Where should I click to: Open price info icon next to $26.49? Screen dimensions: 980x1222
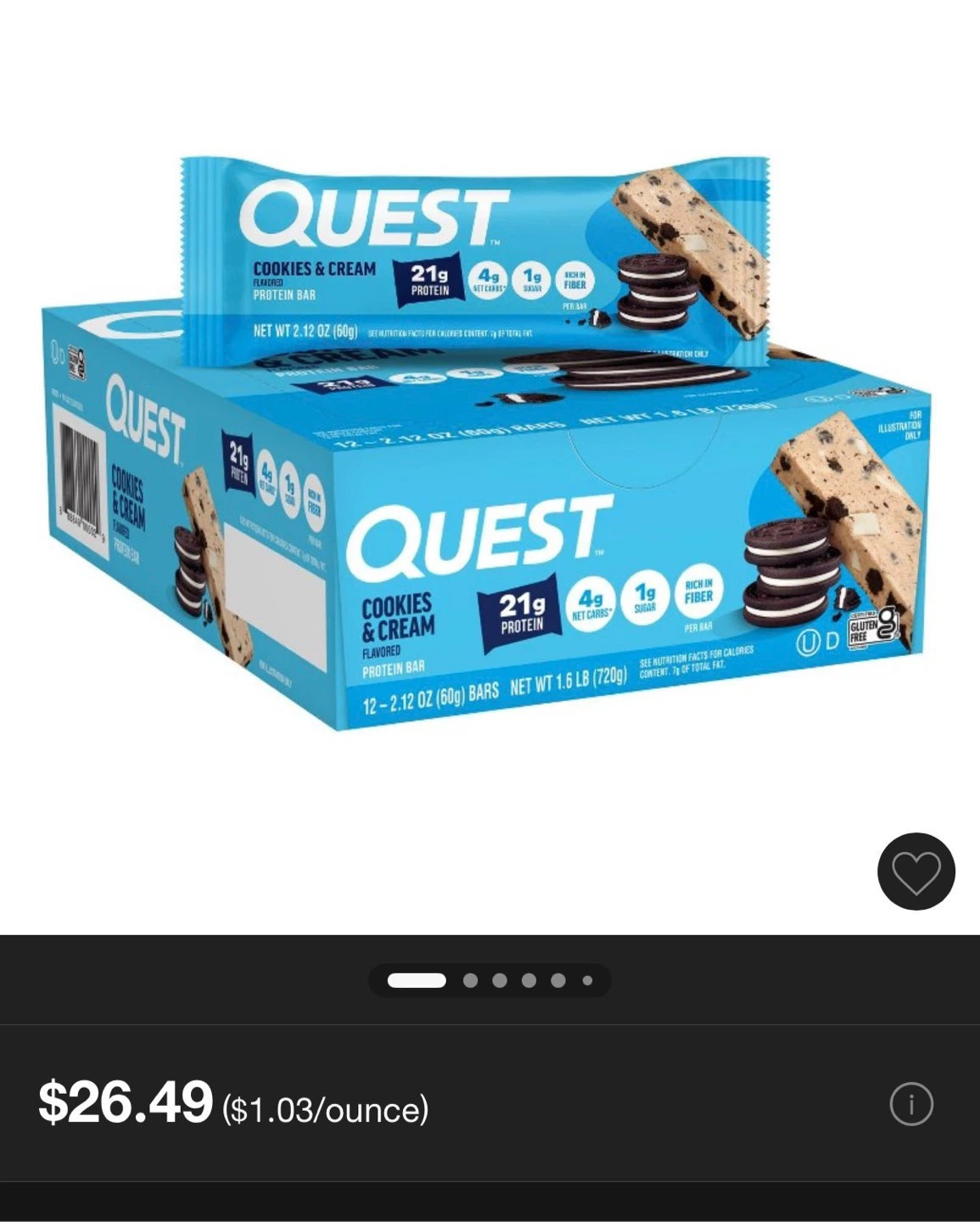pyautogui.click(x=911, y=1104)
